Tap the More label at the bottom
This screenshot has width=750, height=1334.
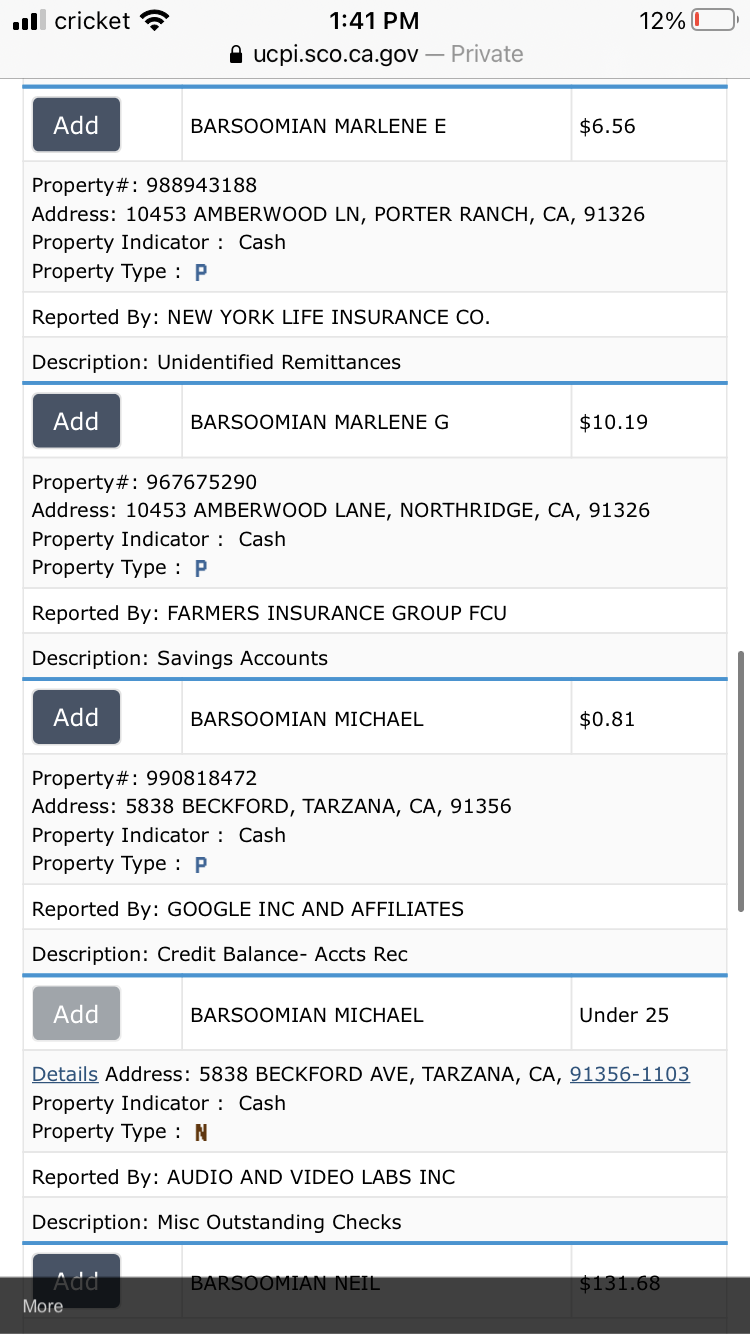pyautogui.click(x=43, y=1306)
